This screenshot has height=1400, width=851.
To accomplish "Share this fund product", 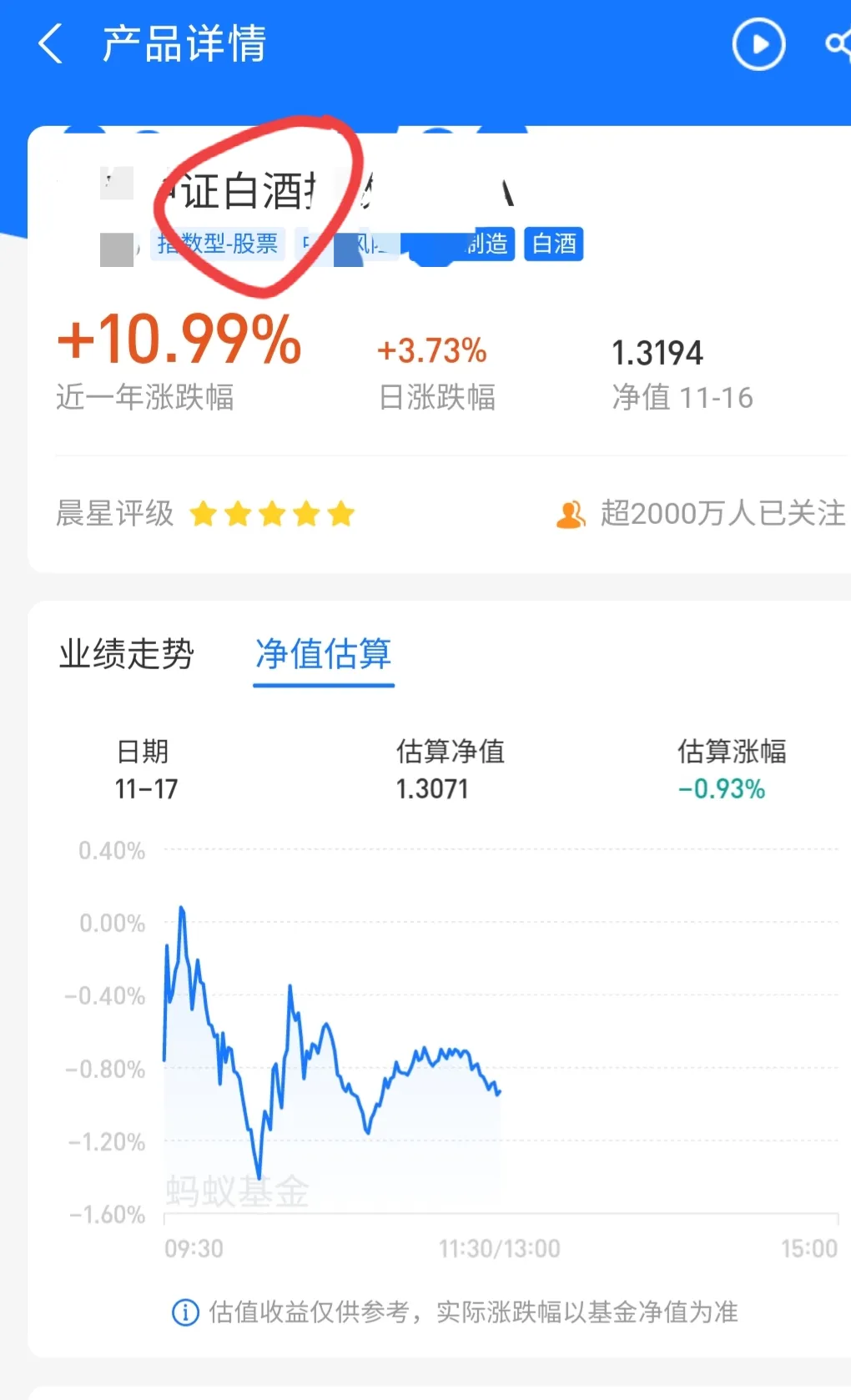I will pos(837,44).
